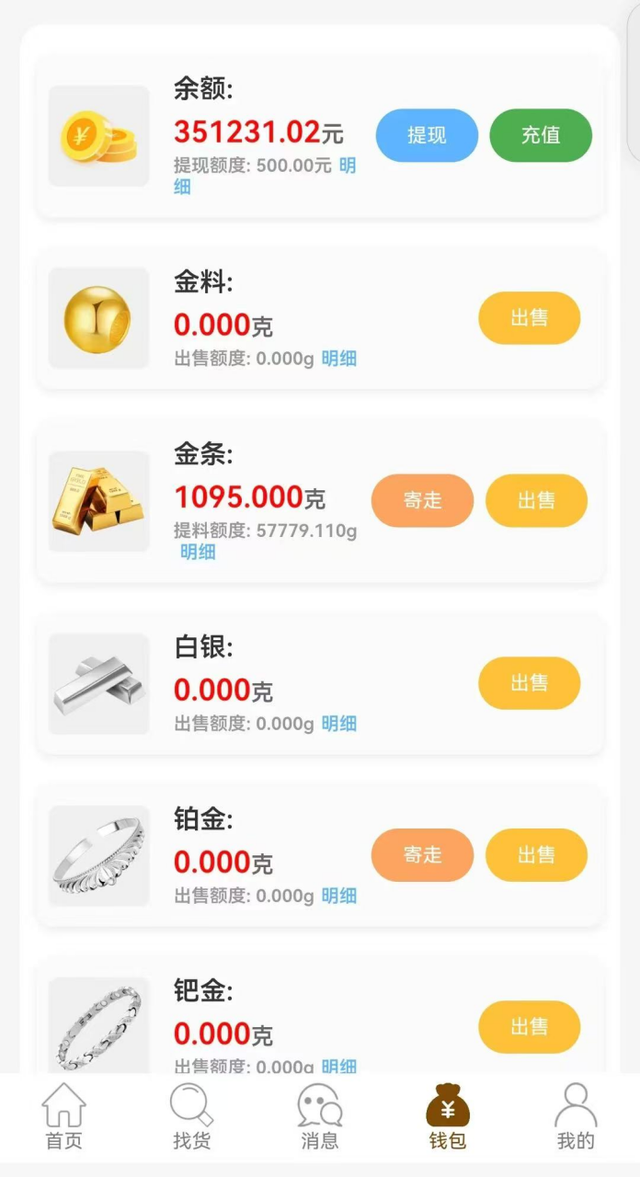The image size is (640, 1177).
Task: Select the 钱包 wallet tab
Action: click(447, 1118)
